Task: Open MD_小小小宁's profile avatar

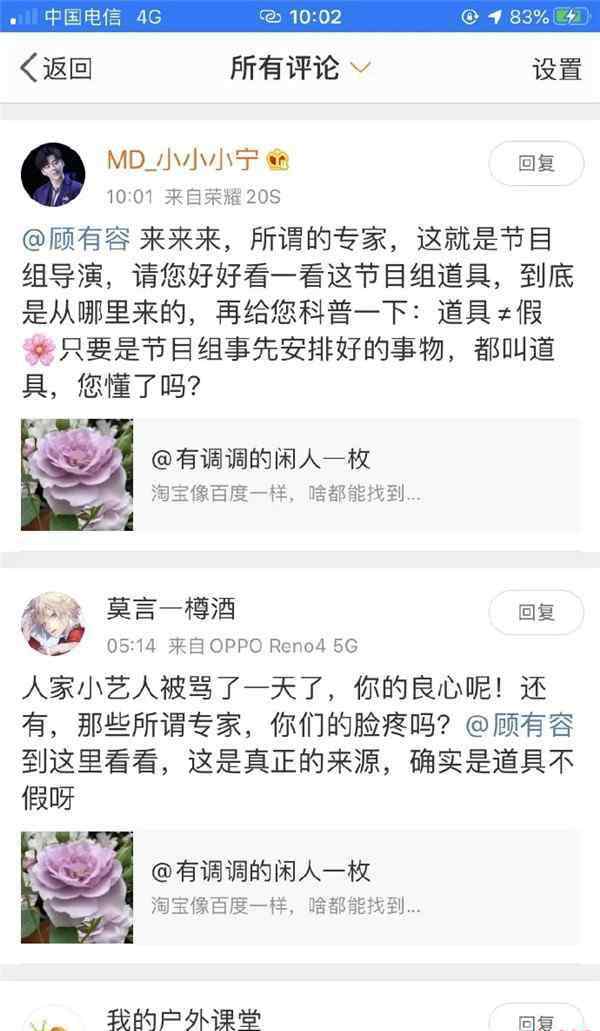Action: (53, 174)
